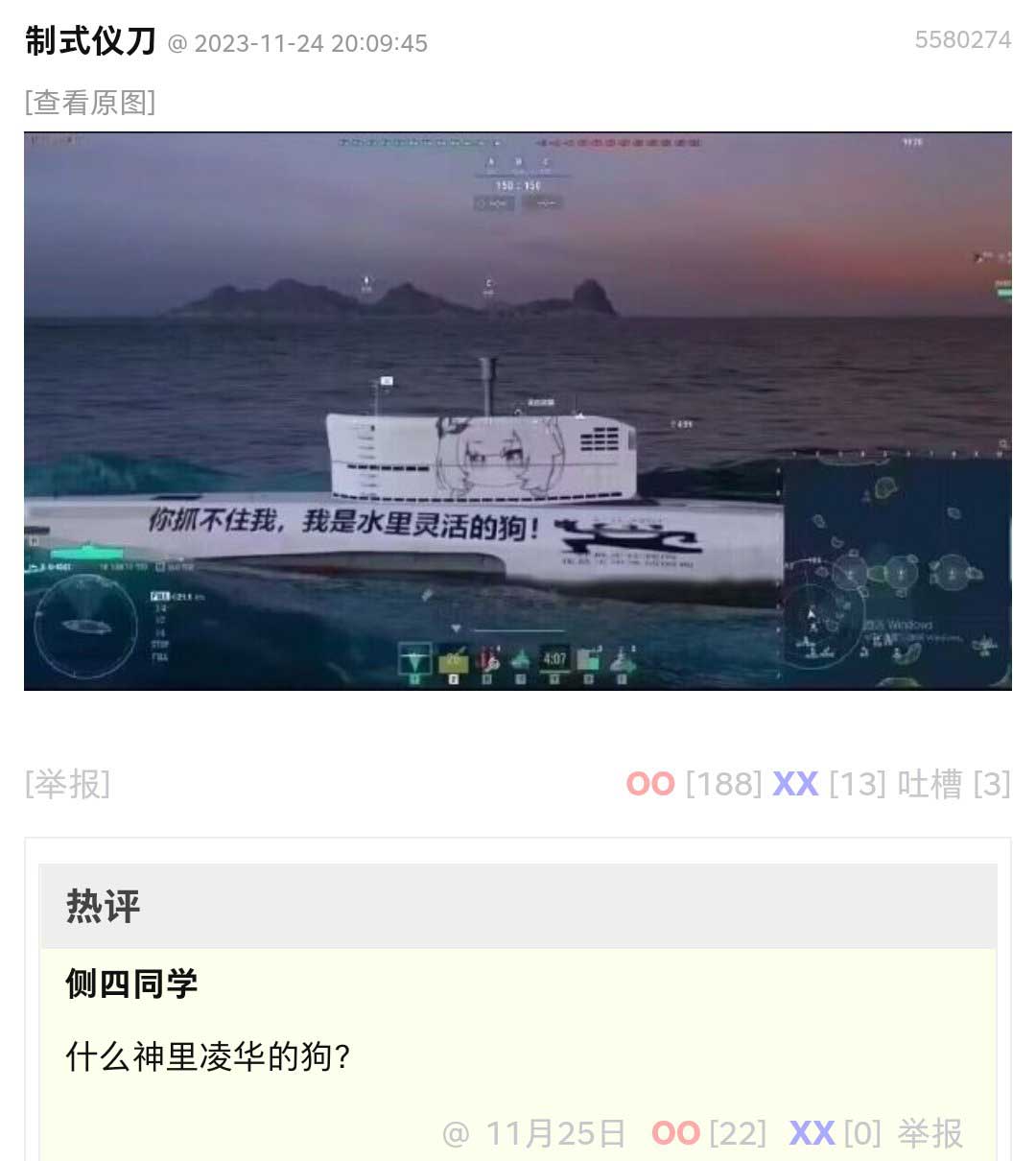Upvote the post with OO
1036x1161 pixels.
pos(650,784)
